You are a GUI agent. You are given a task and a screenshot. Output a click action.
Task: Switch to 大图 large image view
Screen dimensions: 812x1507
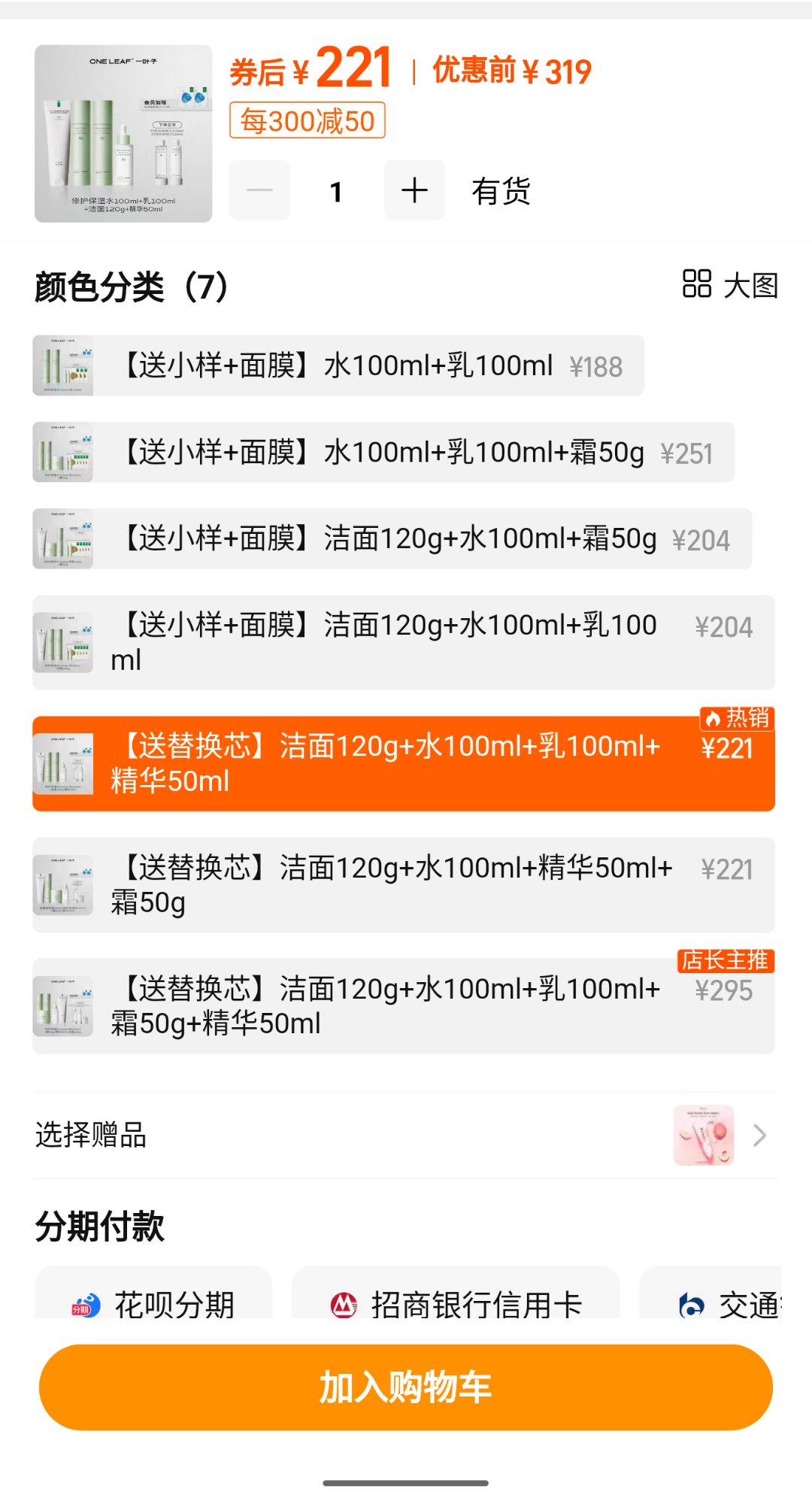pos(730,285)
